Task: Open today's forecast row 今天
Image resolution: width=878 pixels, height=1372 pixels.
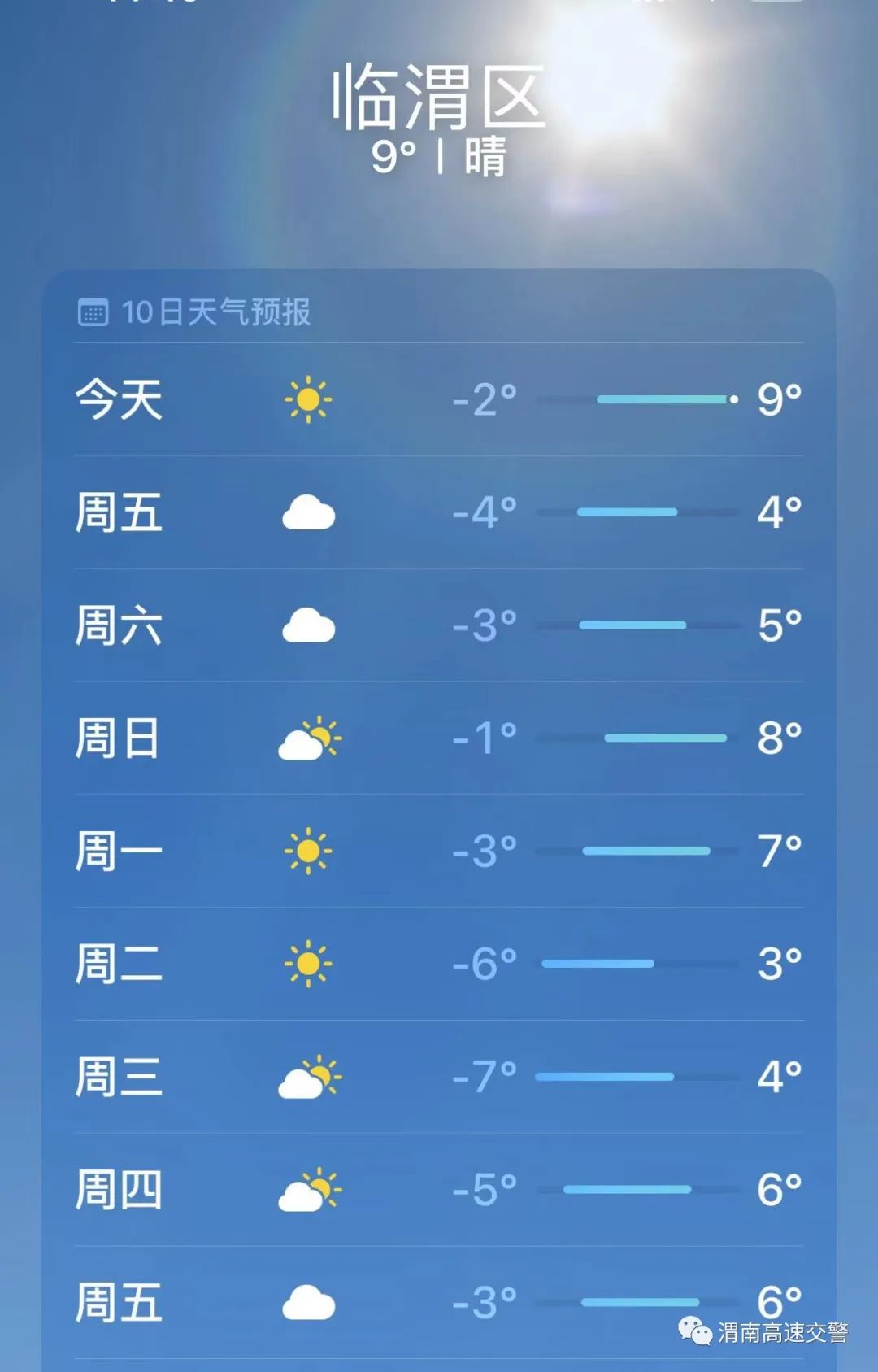Action: click(439, 399)
